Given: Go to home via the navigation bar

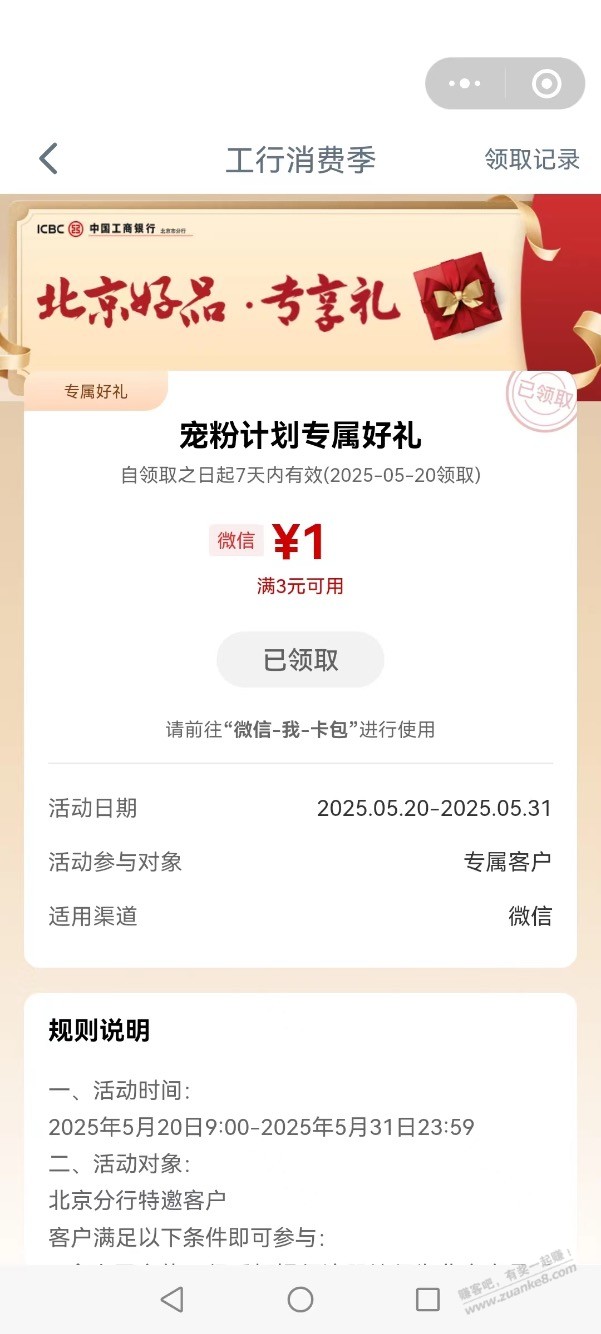Looking at the screenshot, I should (300, 1299).
